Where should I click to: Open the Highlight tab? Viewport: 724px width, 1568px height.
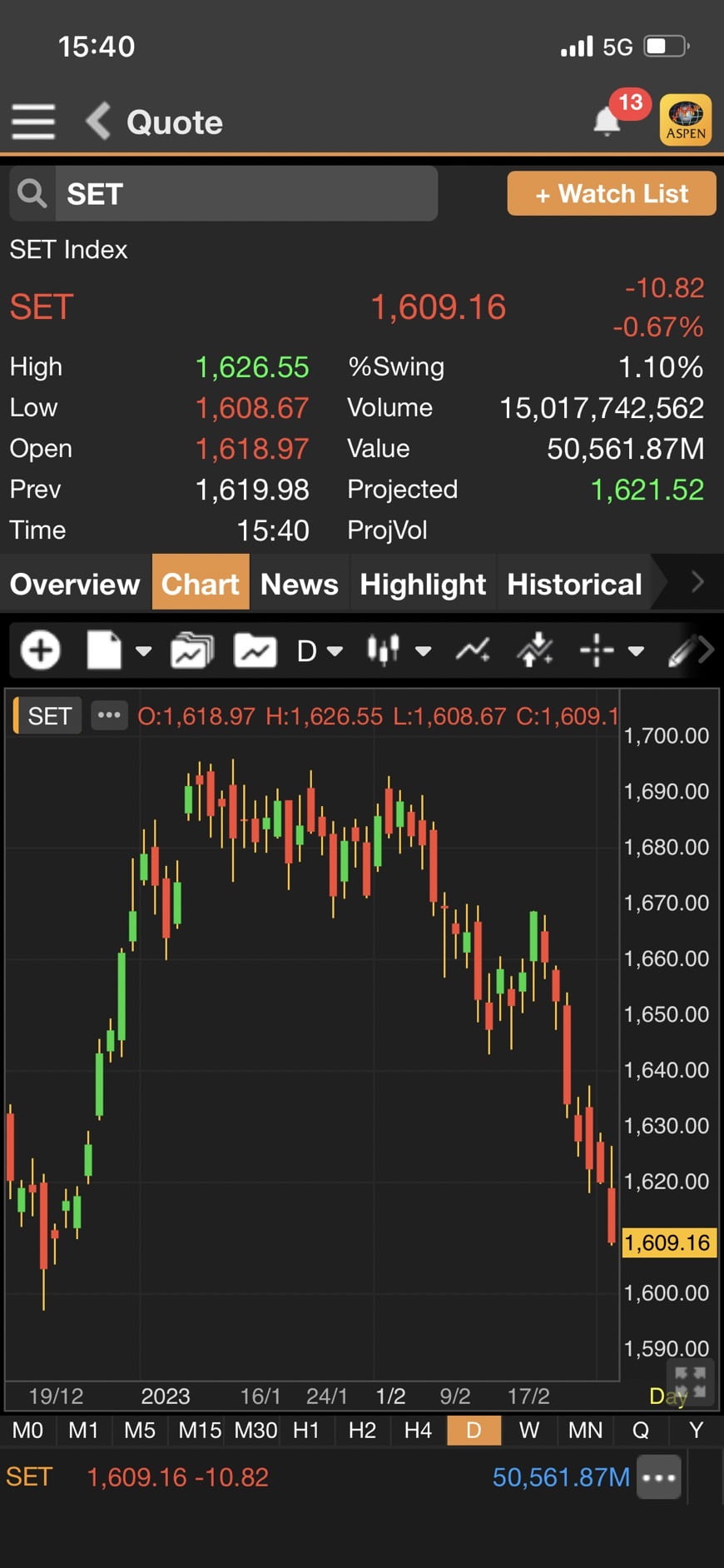pyautogui.click(x=423, y=584)
